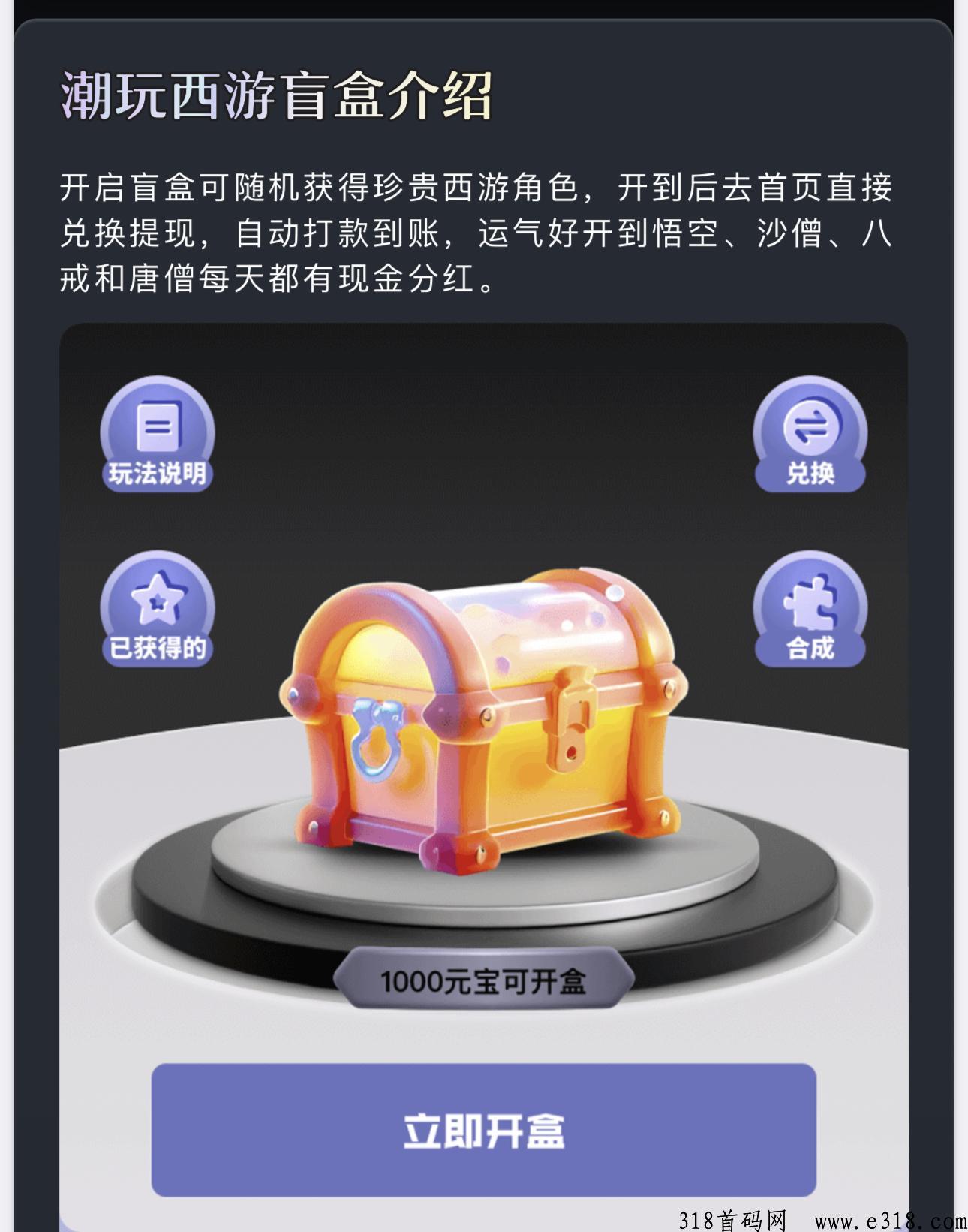This screenshot has width=968, height=1232.
Task: Open the 玩法说明 rules button
Action: coord(158,435)
